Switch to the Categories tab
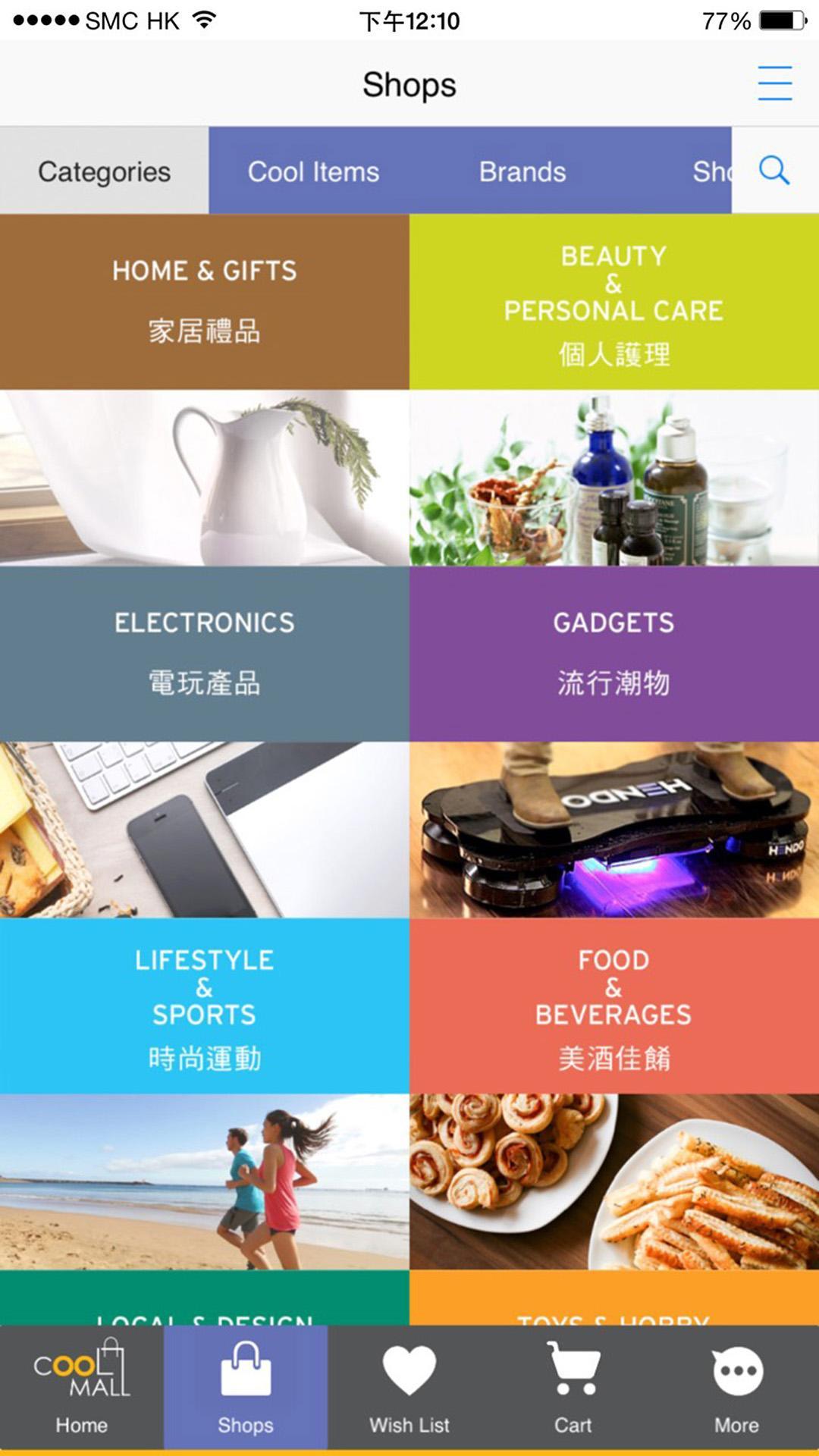 [x=104, y=171]
